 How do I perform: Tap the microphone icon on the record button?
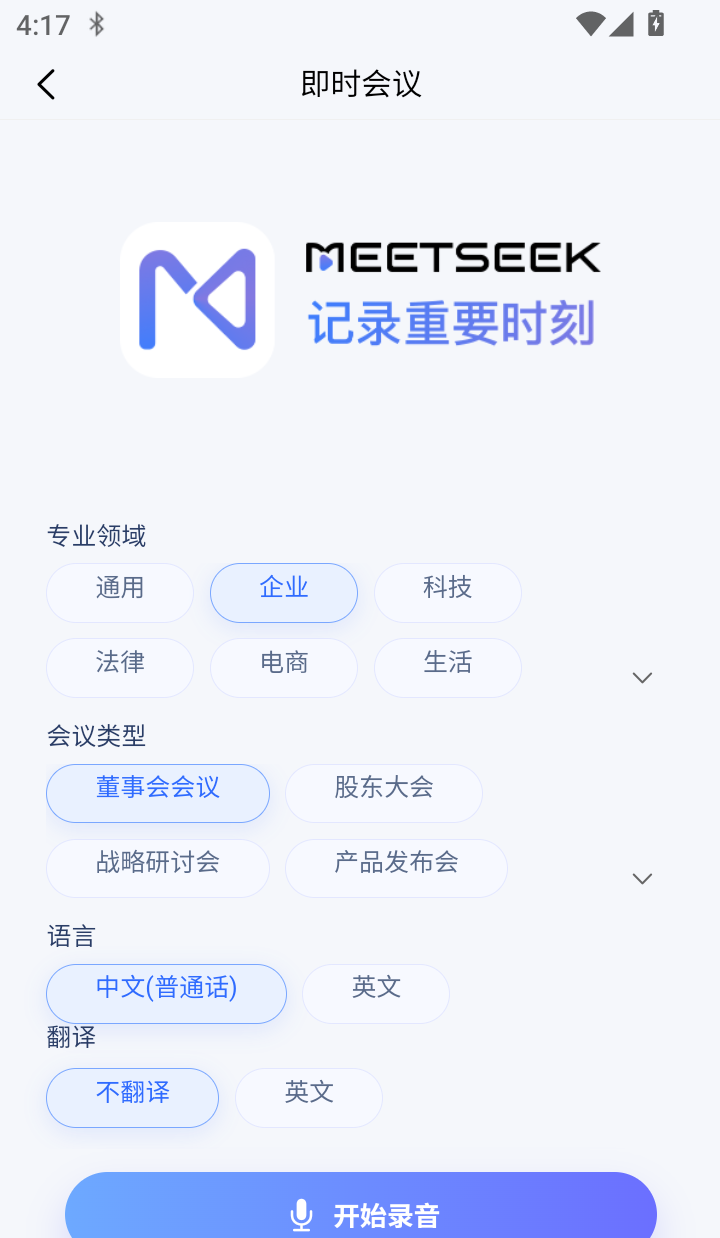[x=302, y=1213]
